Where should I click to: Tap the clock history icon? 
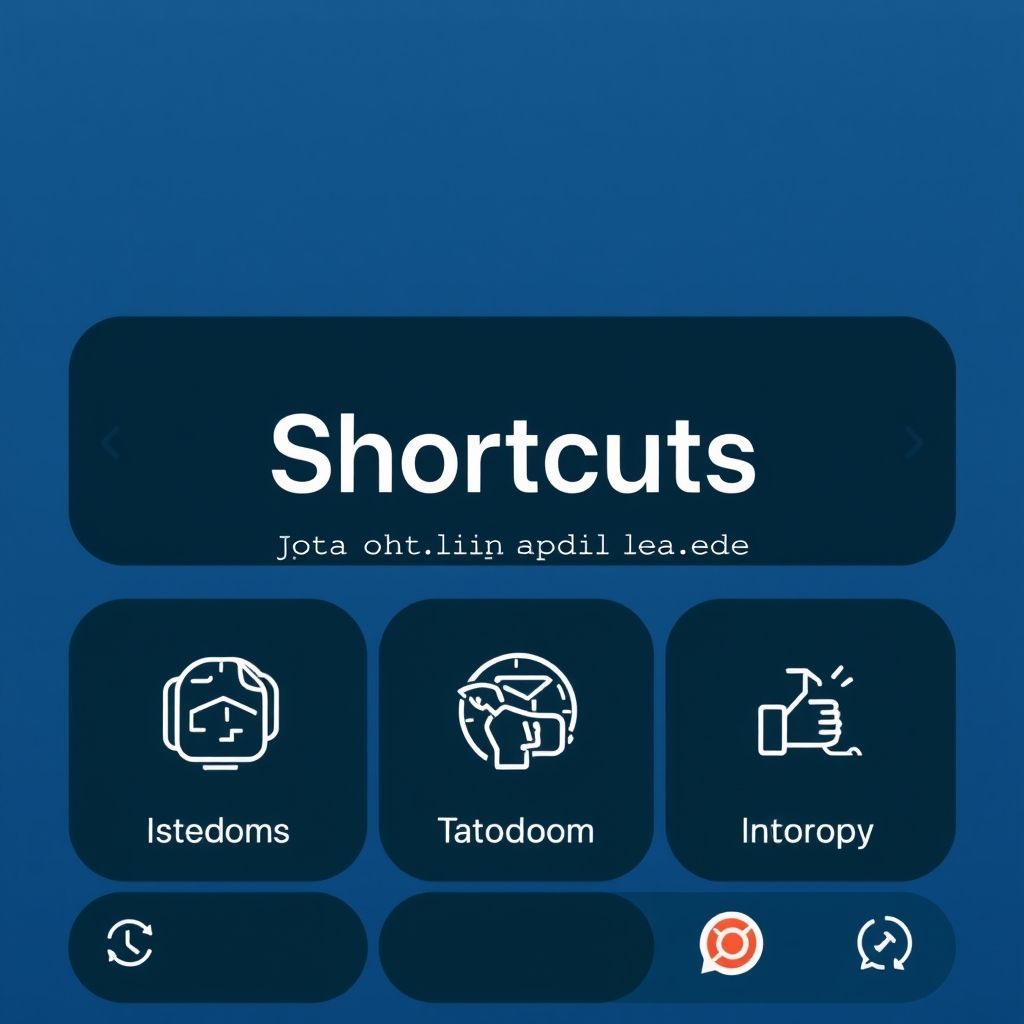[130, 943]
